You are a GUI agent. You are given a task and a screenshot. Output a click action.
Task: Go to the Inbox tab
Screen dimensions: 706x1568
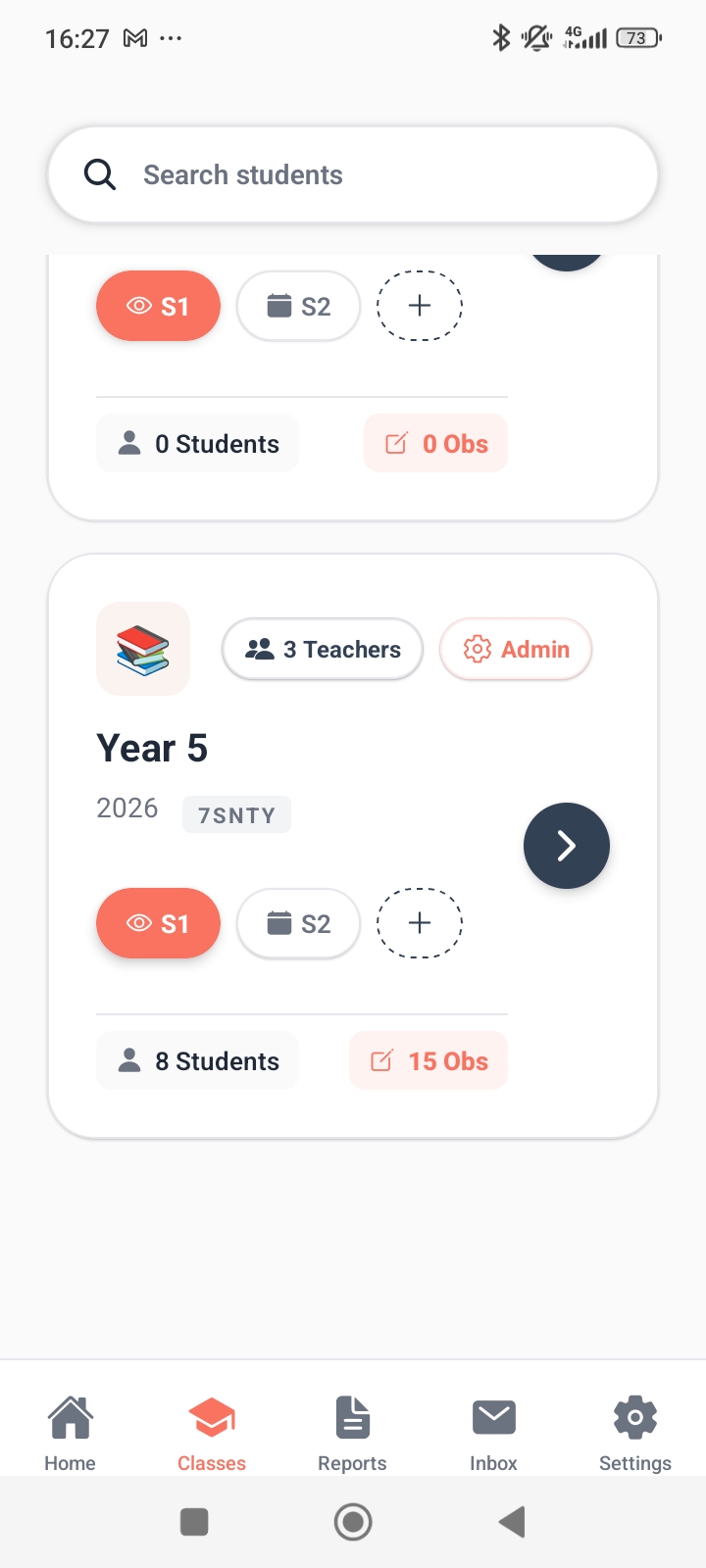[x=493, y=1433]
